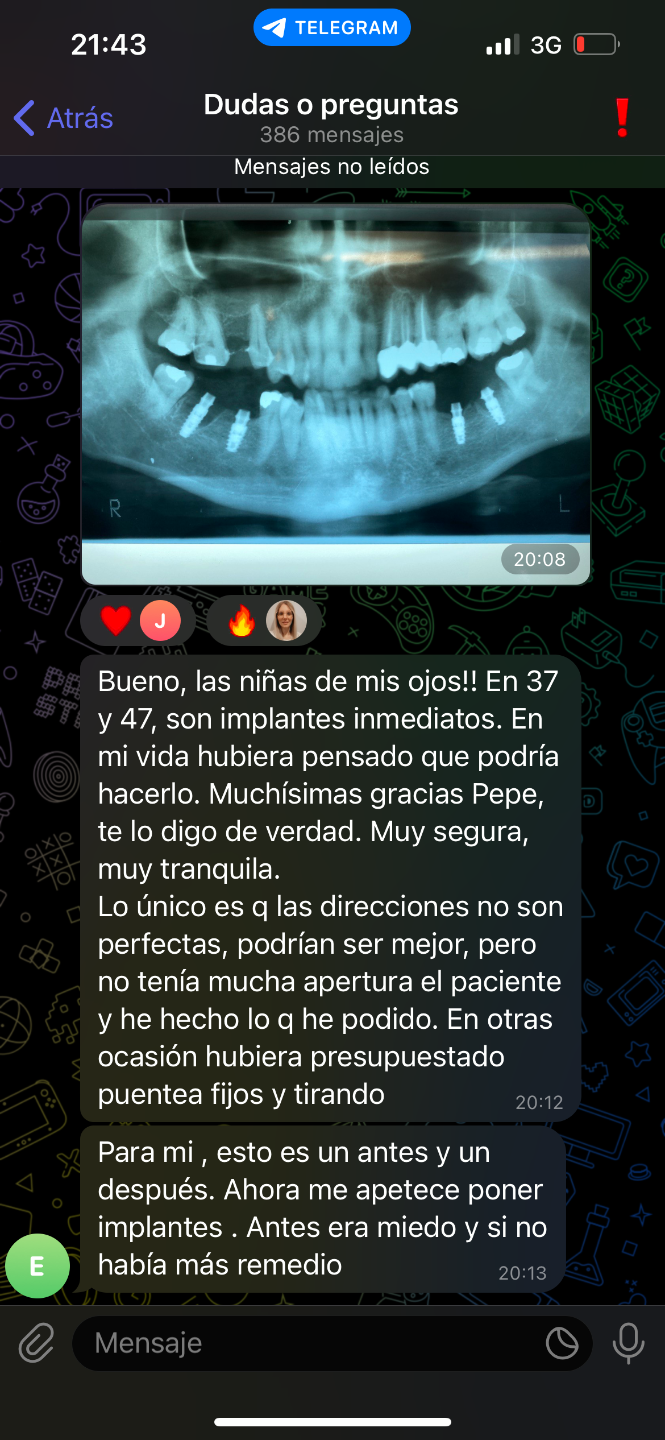Image resolution: width=665 pixels, height=1440 pixels.
Task: Tap the red exclamation group icon
Action: pyautogui.click(x=622, y=118)
